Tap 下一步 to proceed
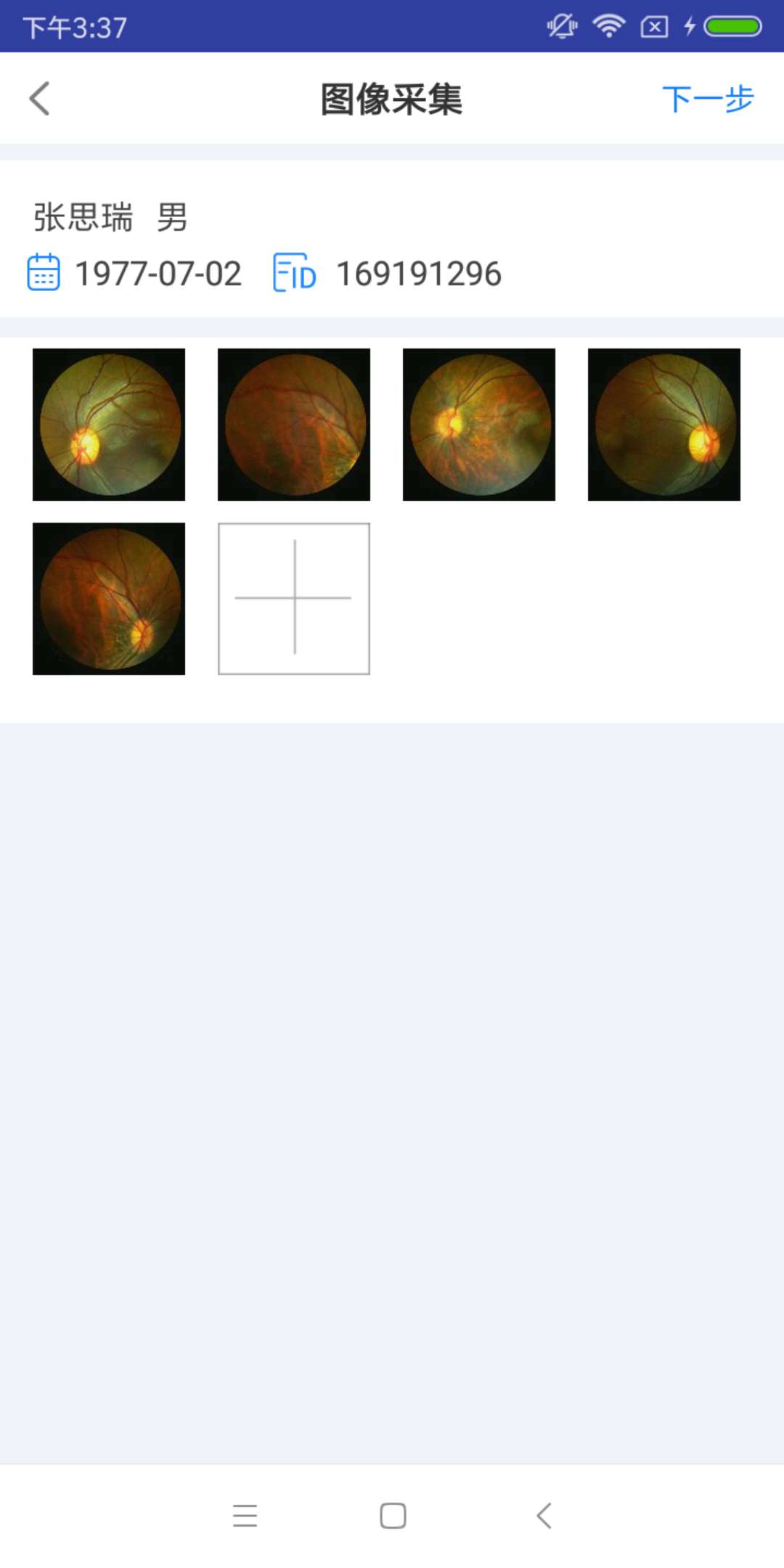Image resolution: width=784 pixels, height=1568 pixels. coord(708,99)
